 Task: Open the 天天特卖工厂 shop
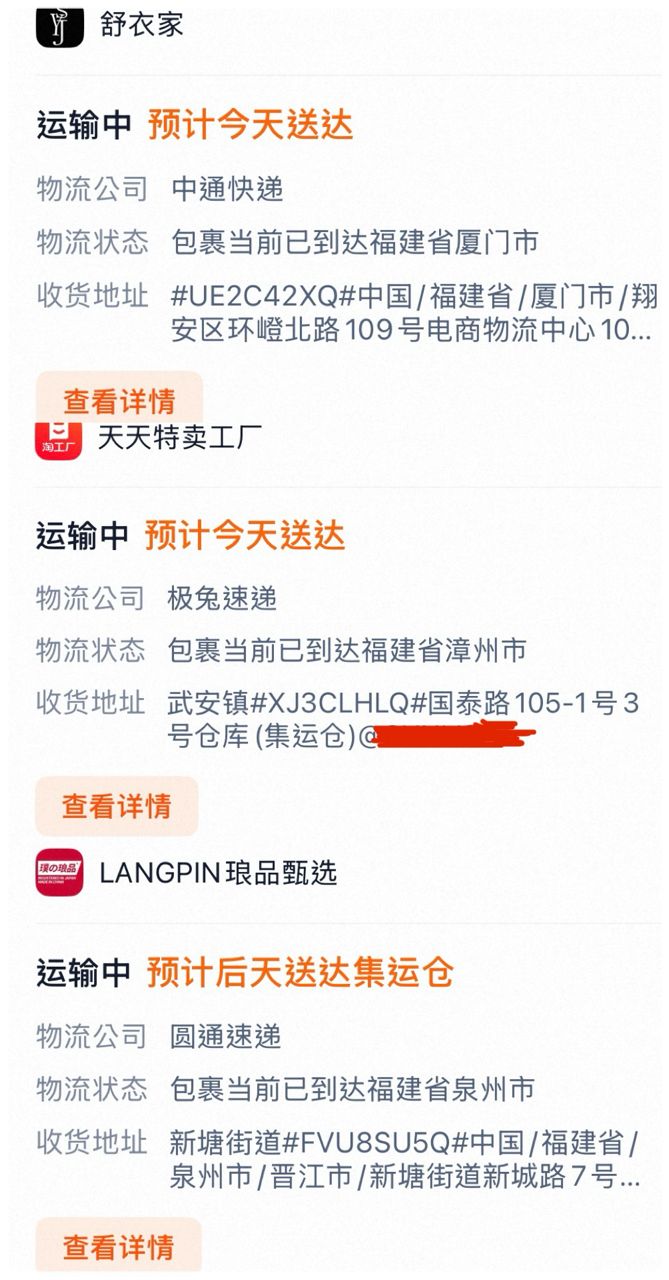[179, 438]
